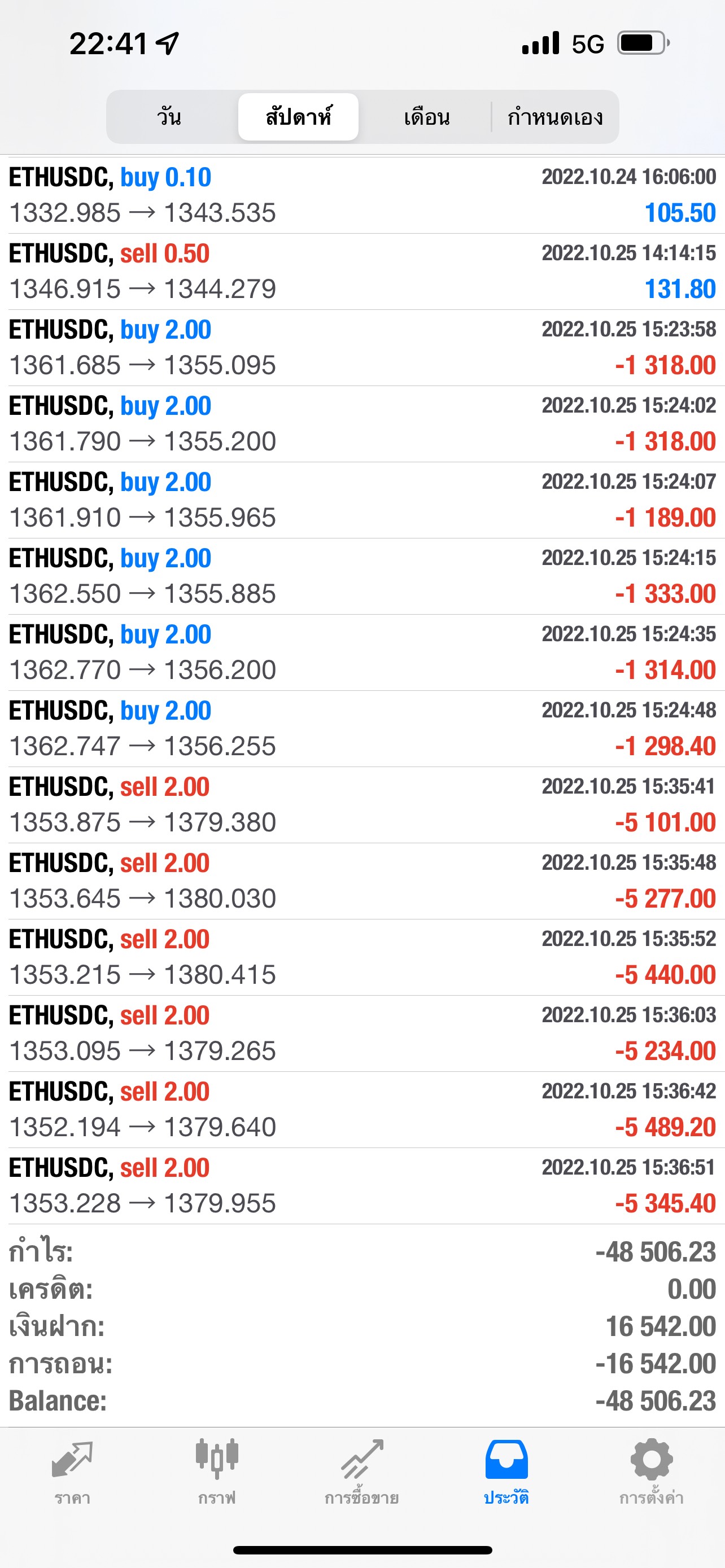Switch to the เดือน period tab

click(x=427, y=117)
